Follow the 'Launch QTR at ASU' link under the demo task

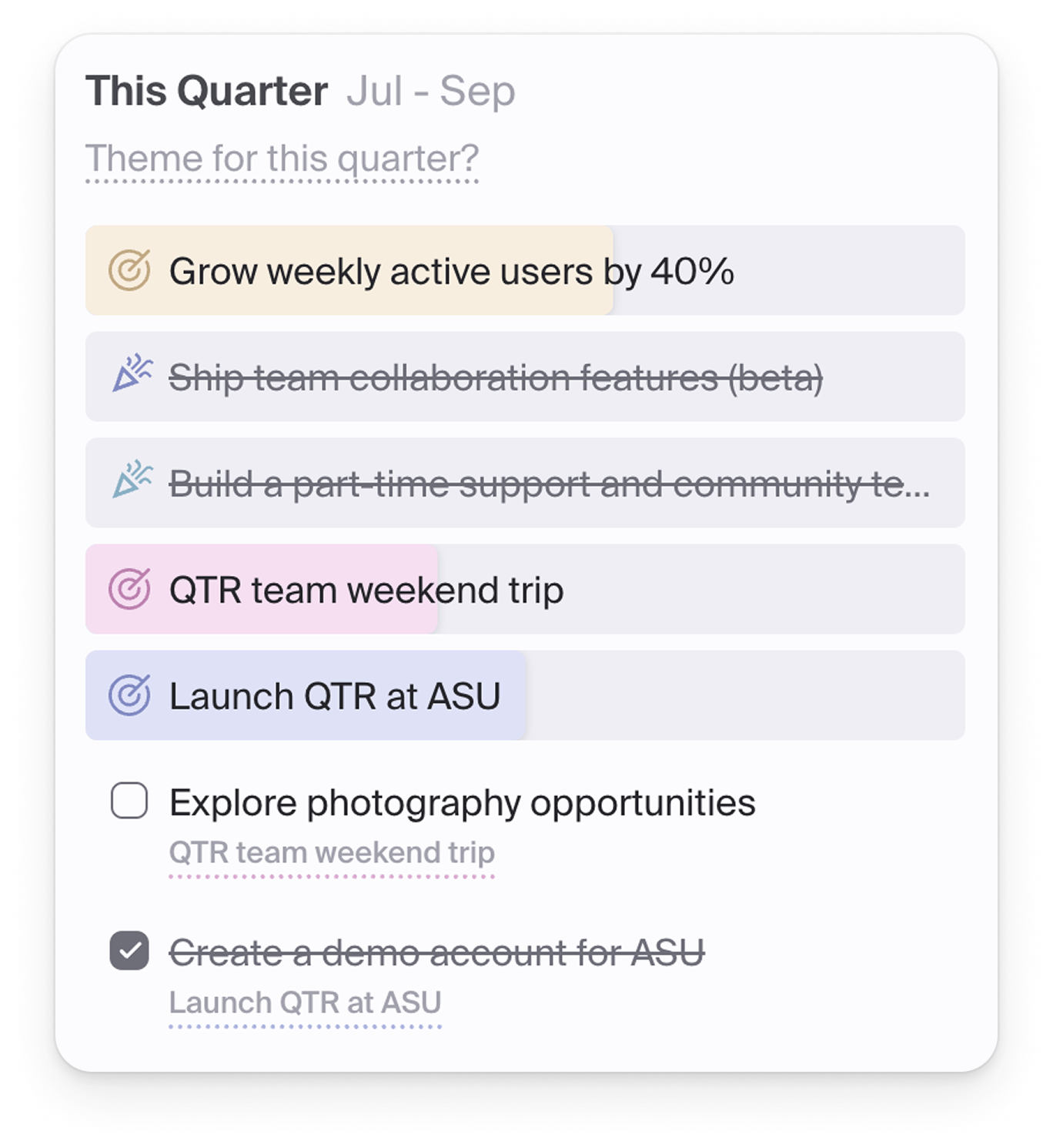click(x=305, y=1003)
